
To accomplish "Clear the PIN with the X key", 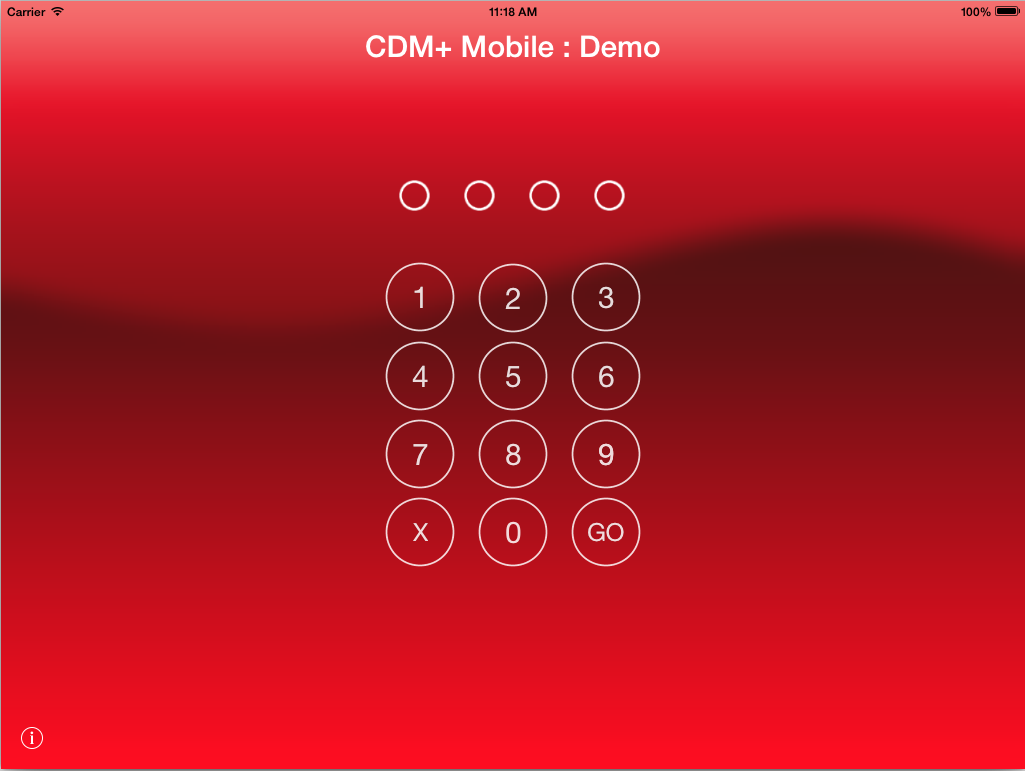I will point(420,532).
